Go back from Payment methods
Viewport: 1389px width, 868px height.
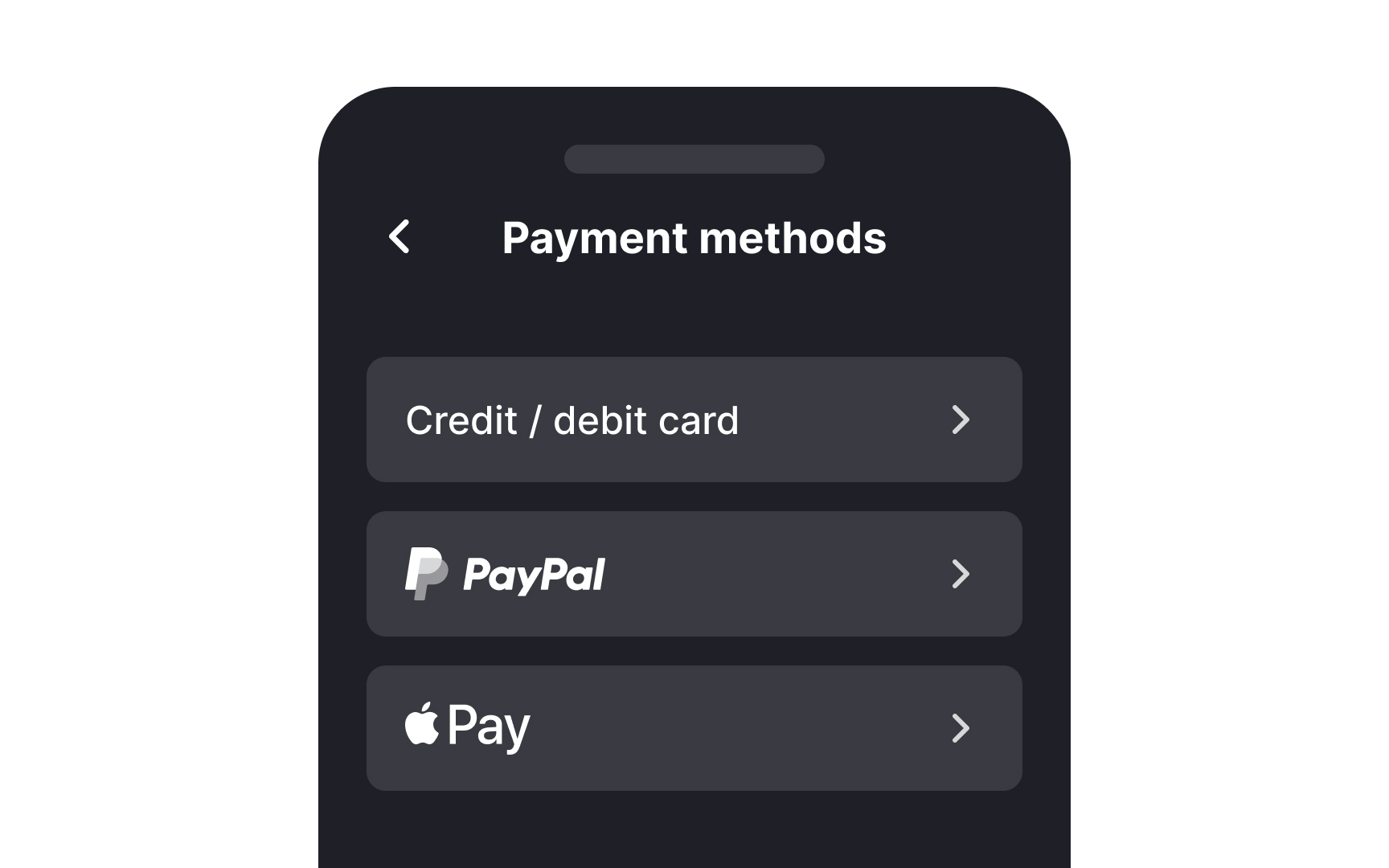pyautogui.click(x=399, y=237)
